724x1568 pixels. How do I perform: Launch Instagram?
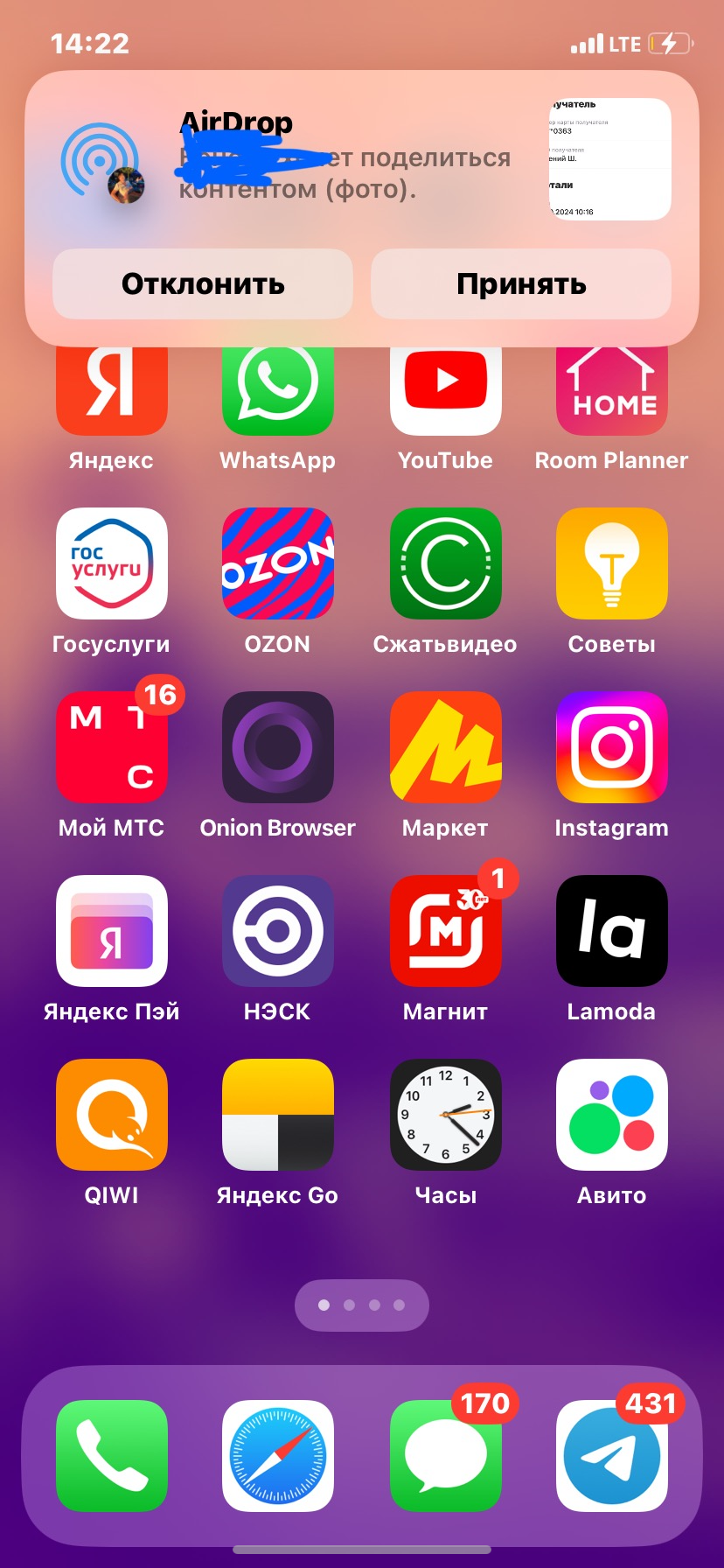(x=612, y=747)
